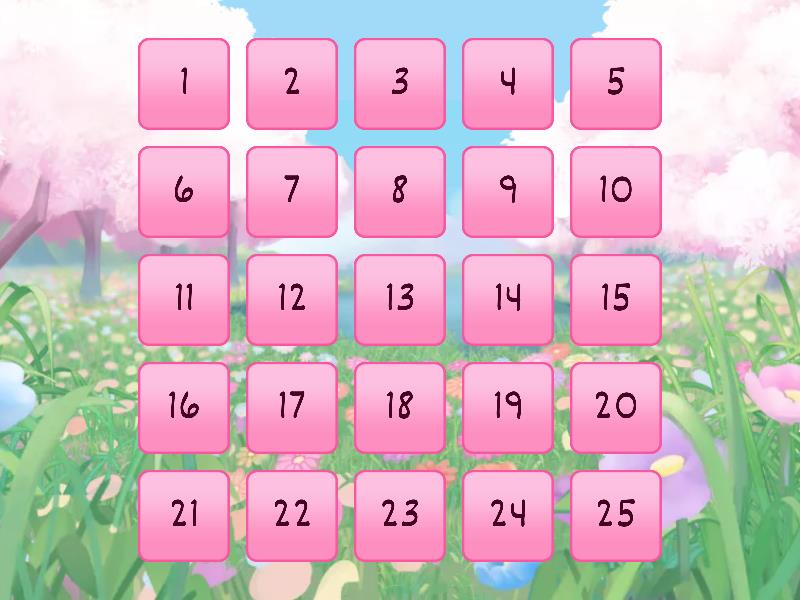Tap box 22
Screen dimensions: 800x600
[292, 516]
